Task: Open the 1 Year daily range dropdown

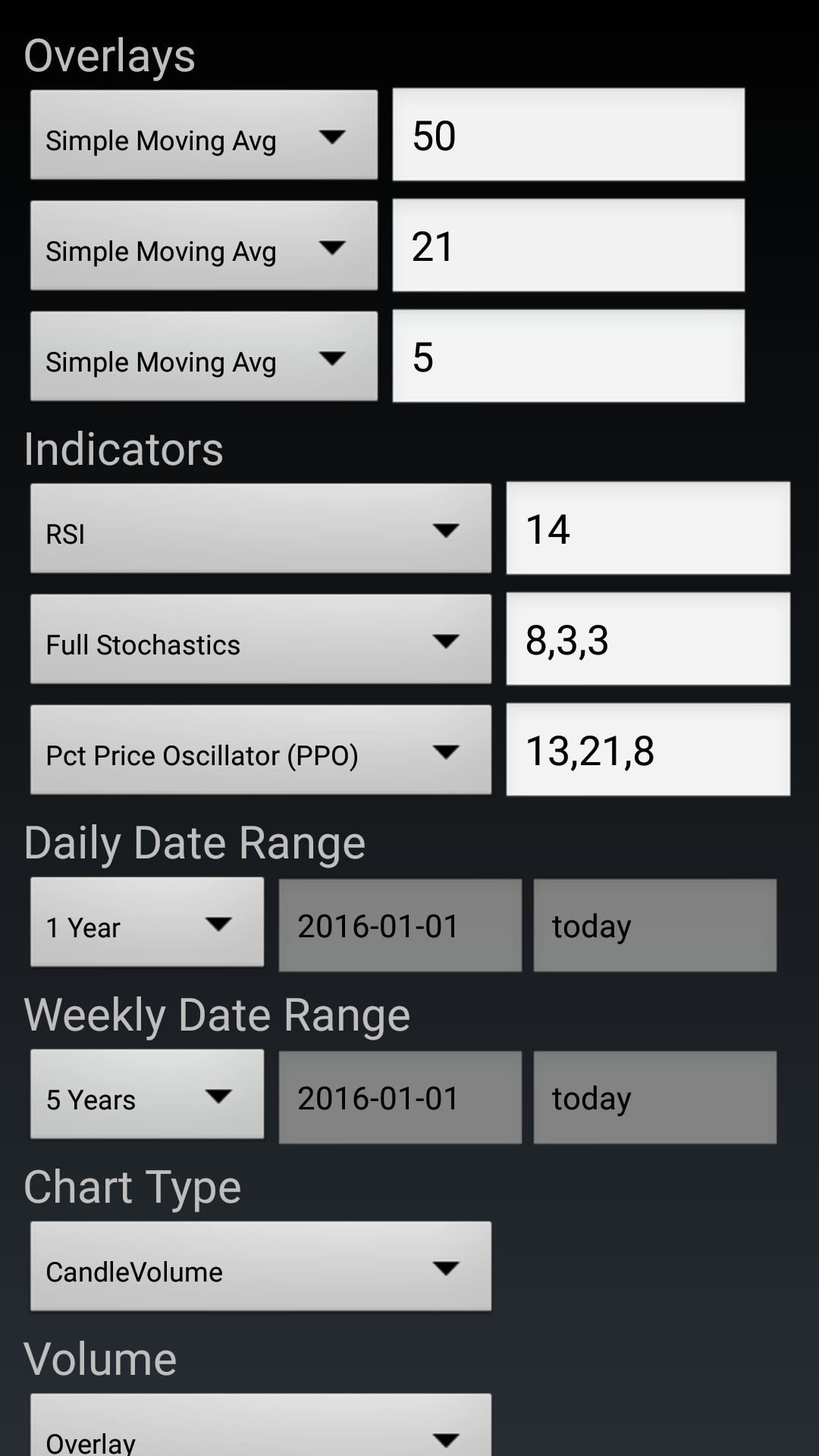Action: click(146, 924)
